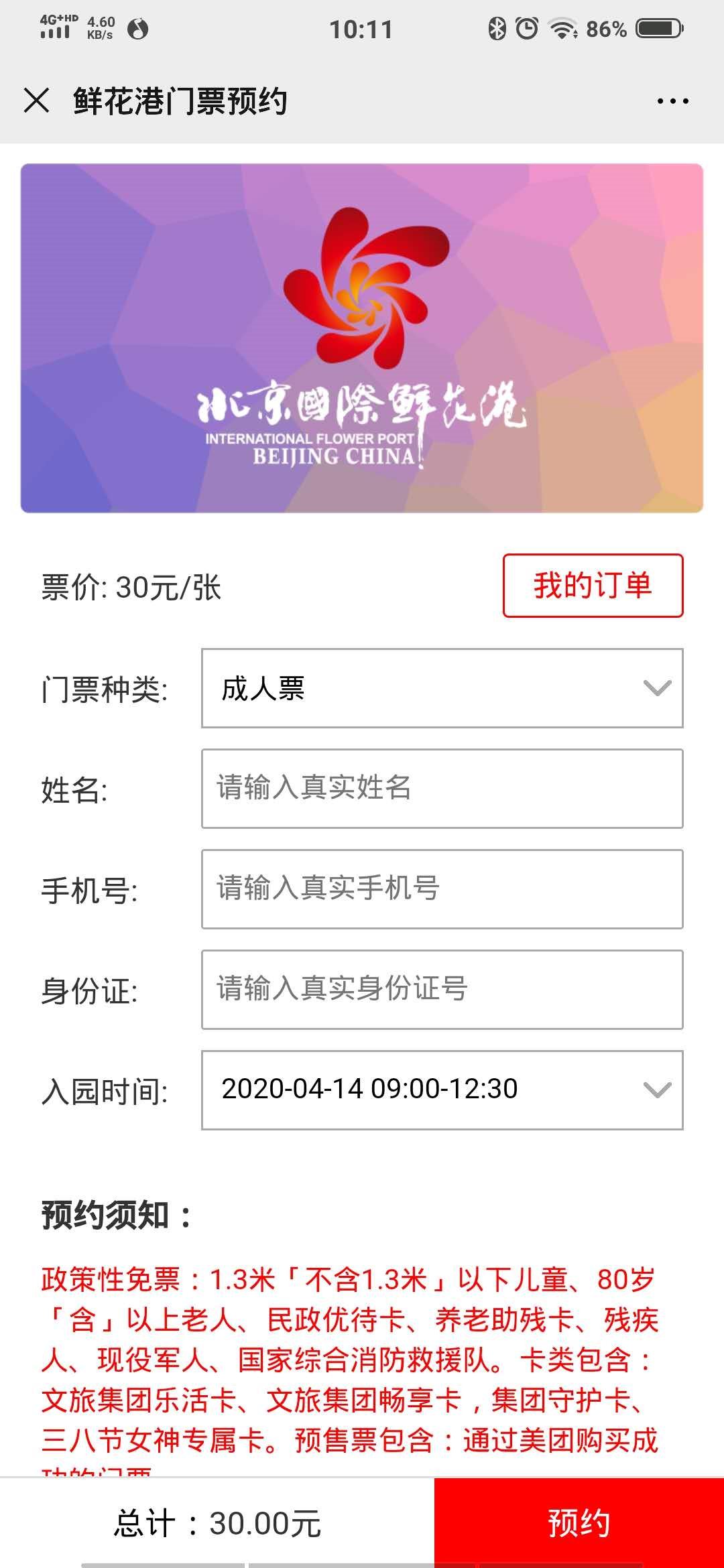
Task: Submit the booking with 预约 button
Action: pos(579,1522)
